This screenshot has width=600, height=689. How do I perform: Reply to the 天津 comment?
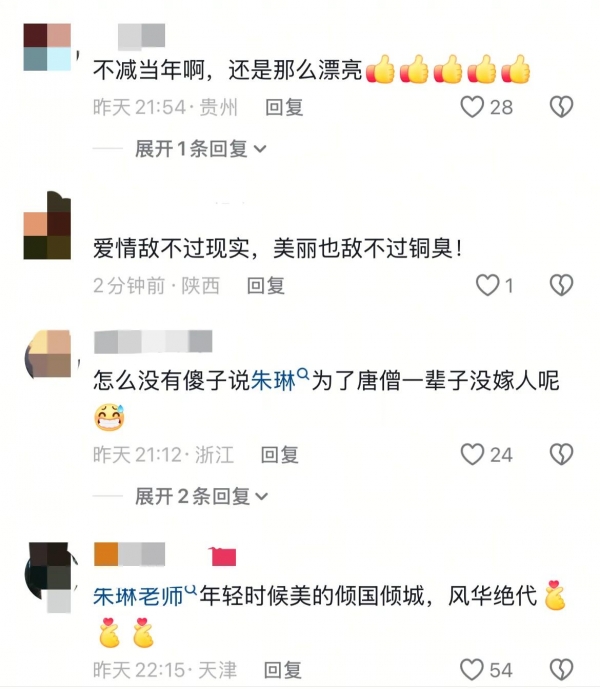click(283, 670)
